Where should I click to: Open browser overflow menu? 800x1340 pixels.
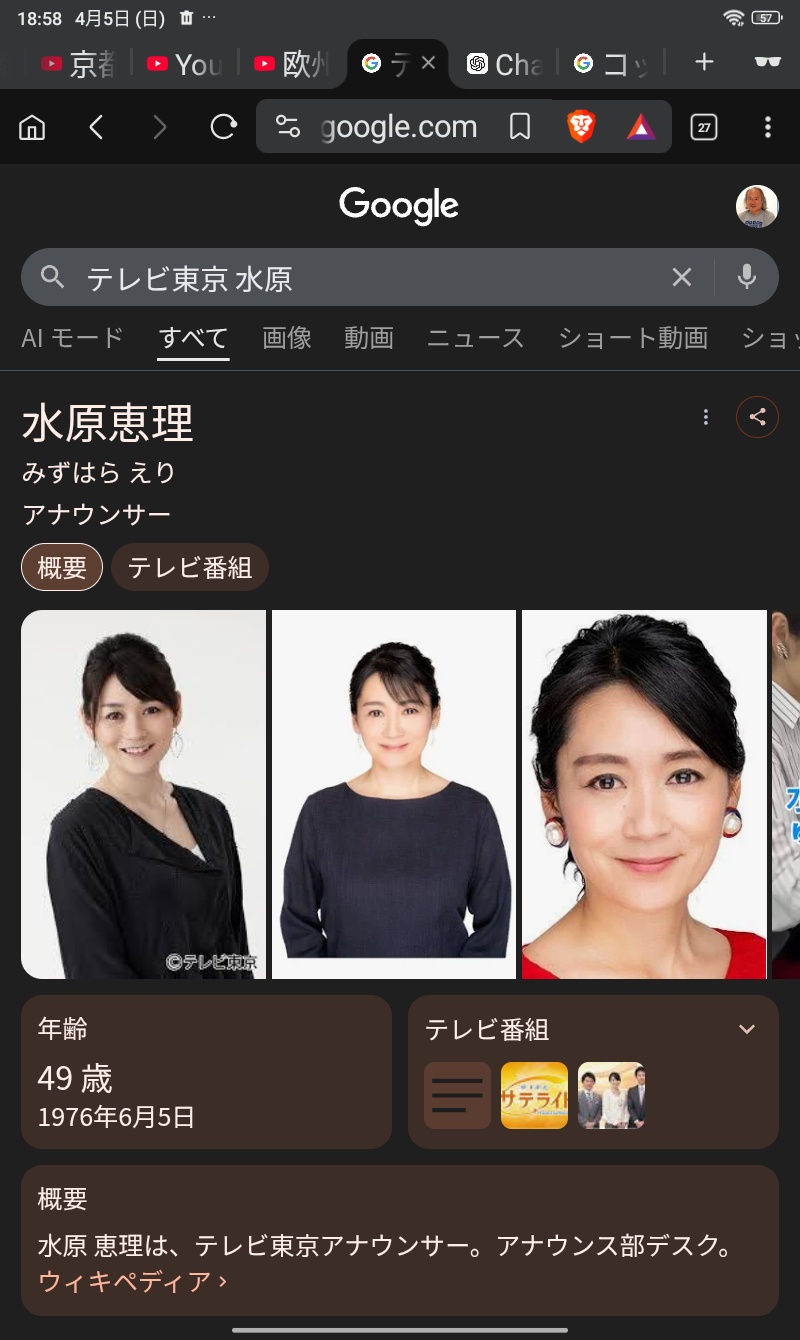767,127
